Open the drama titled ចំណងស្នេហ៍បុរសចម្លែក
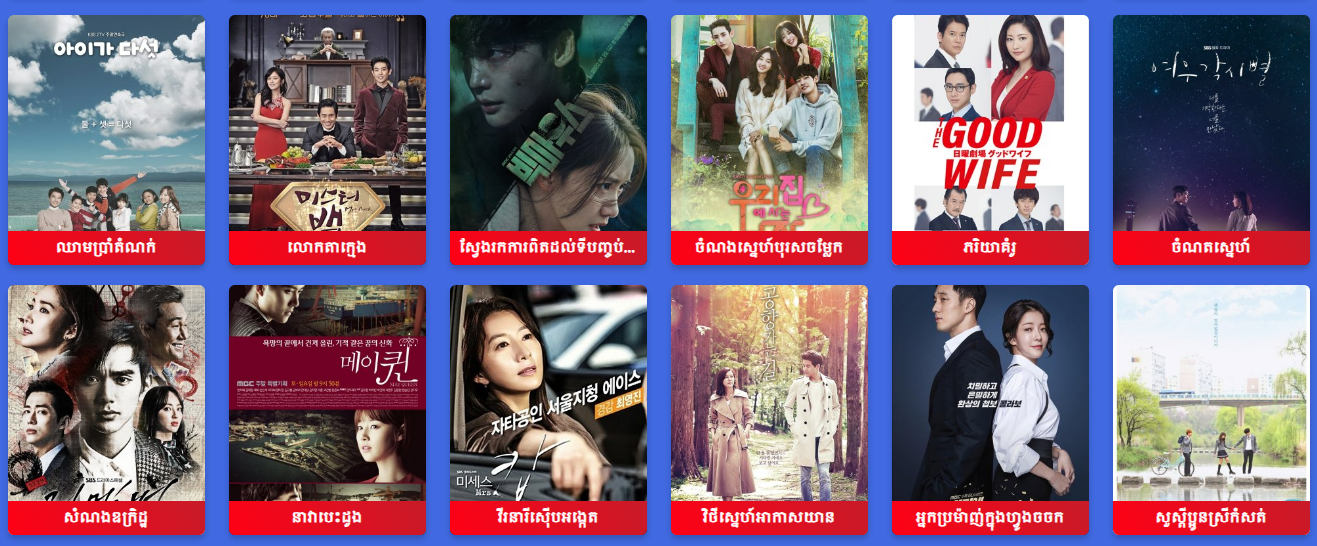This screenshot has width=1317, height=546. (x=769, y=140)
